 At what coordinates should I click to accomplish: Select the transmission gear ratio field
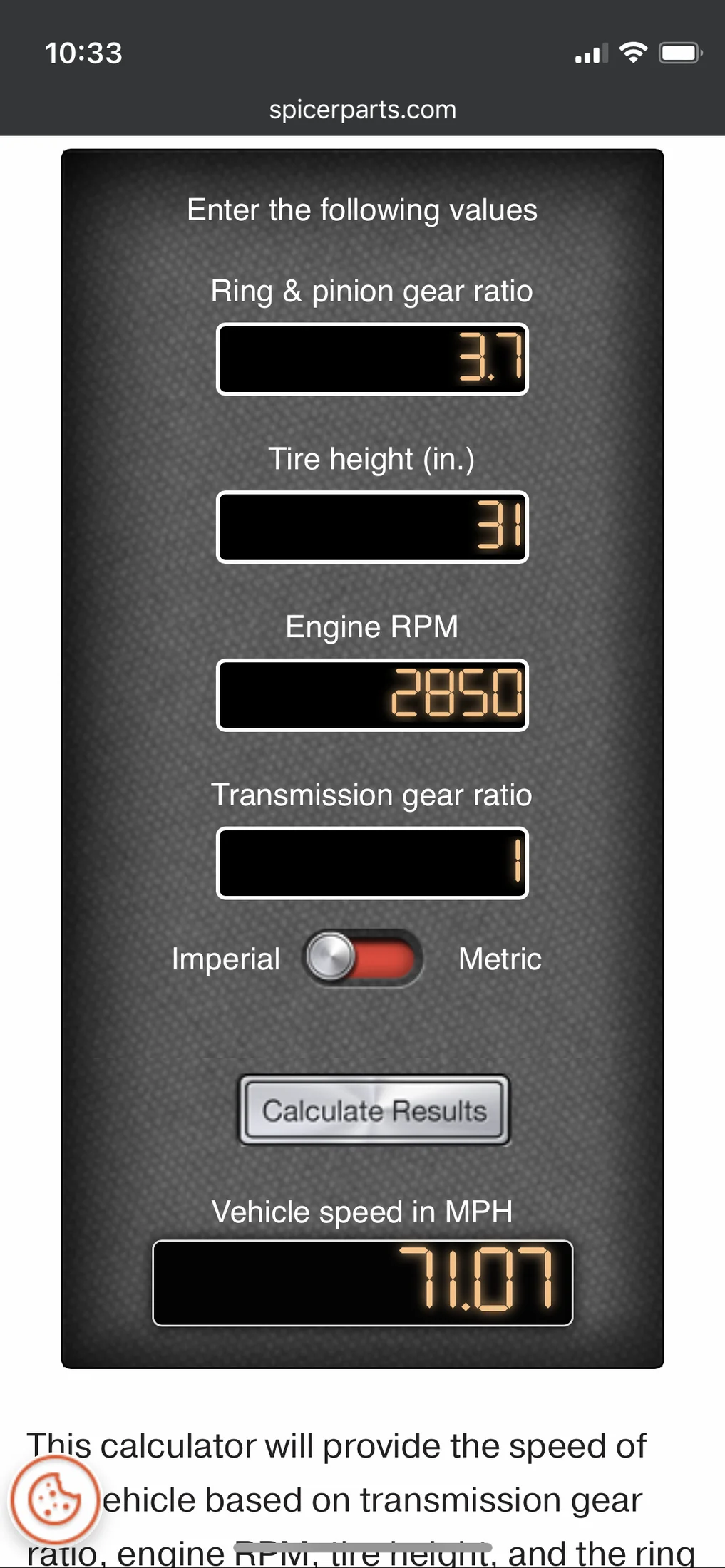tap(372, 863)
